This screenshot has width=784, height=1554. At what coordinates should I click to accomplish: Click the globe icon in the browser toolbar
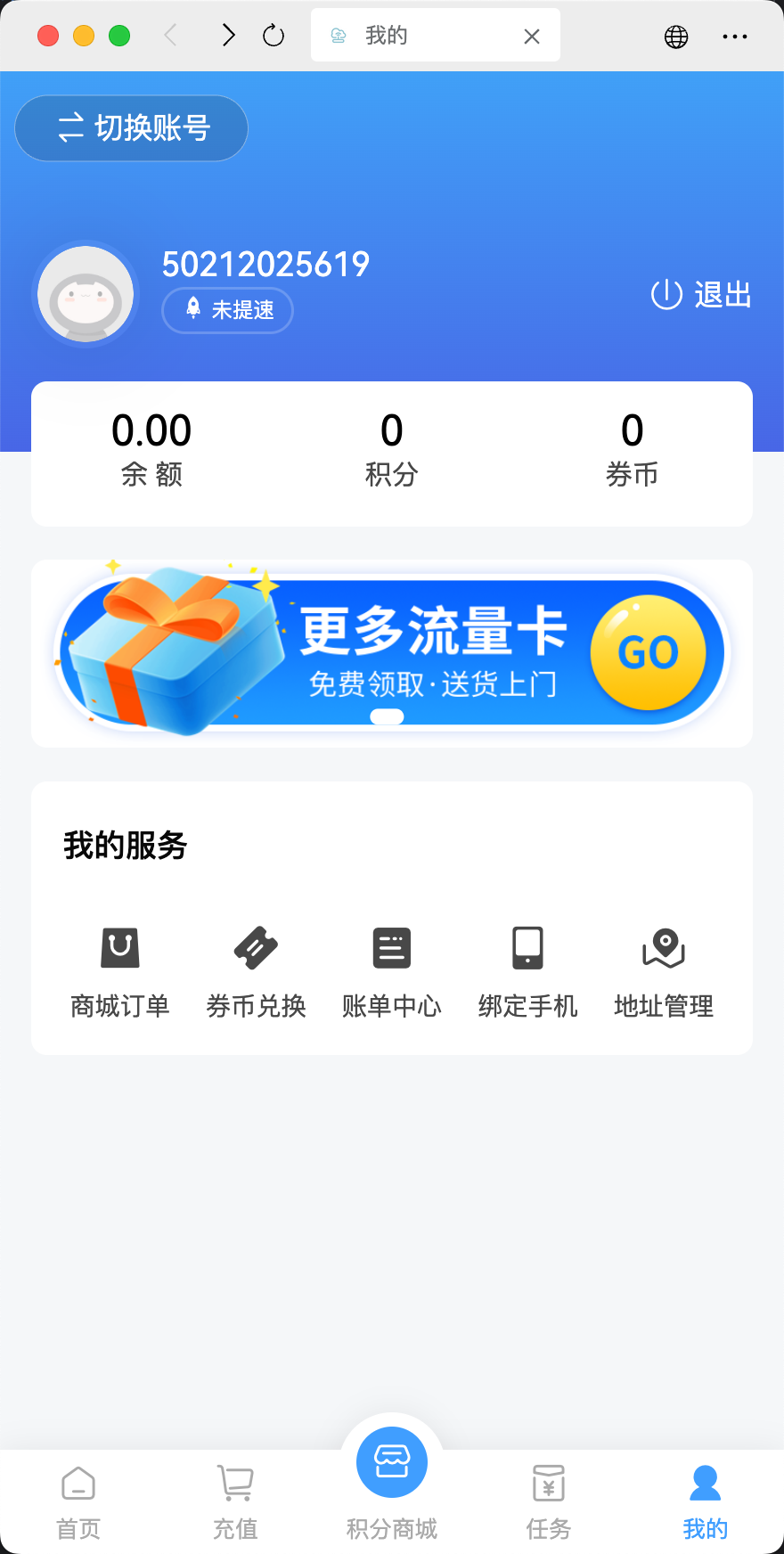pos(676,37)
